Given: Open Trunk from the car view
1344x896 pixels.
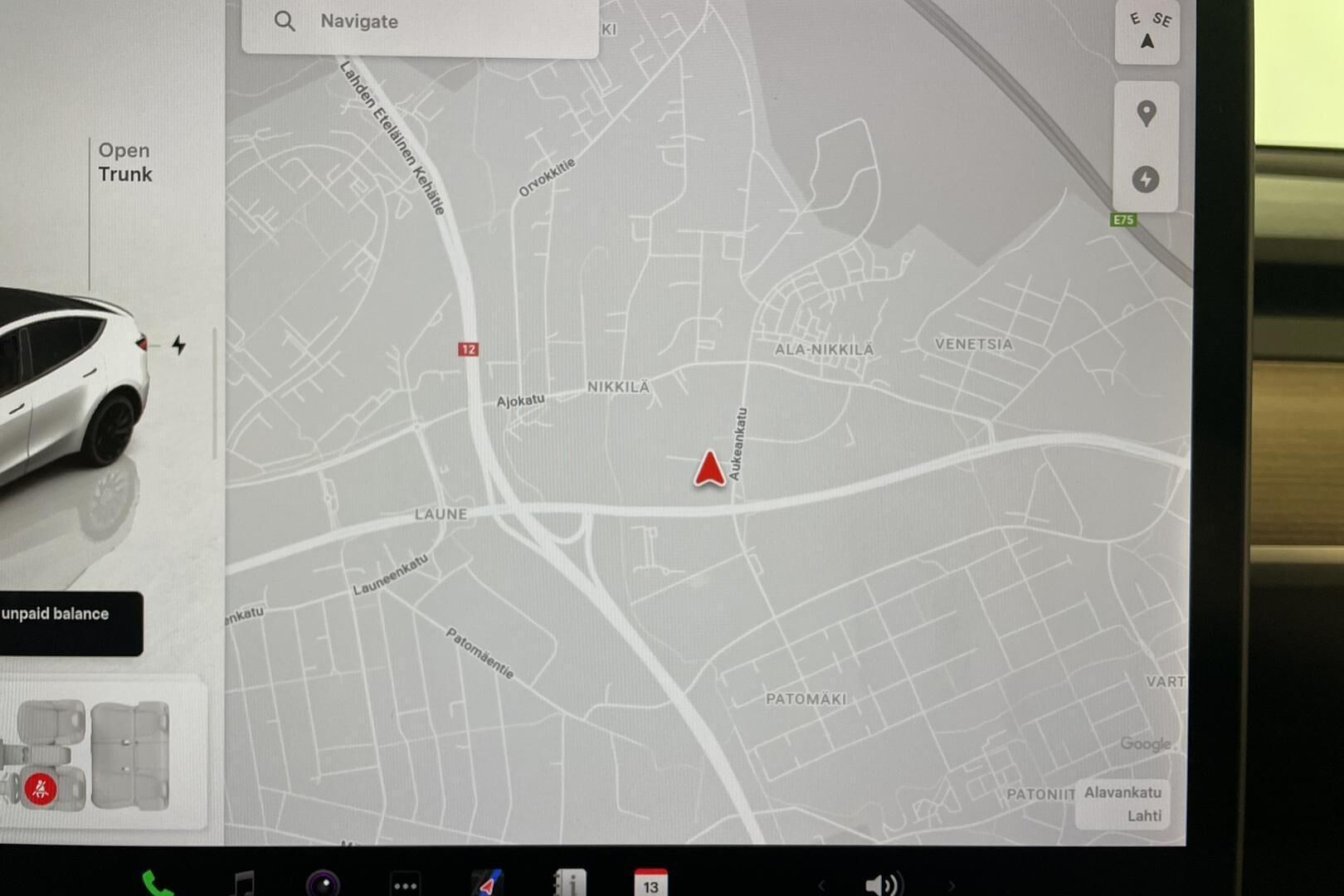Looking at the screenshot, I should coord(124,163).
